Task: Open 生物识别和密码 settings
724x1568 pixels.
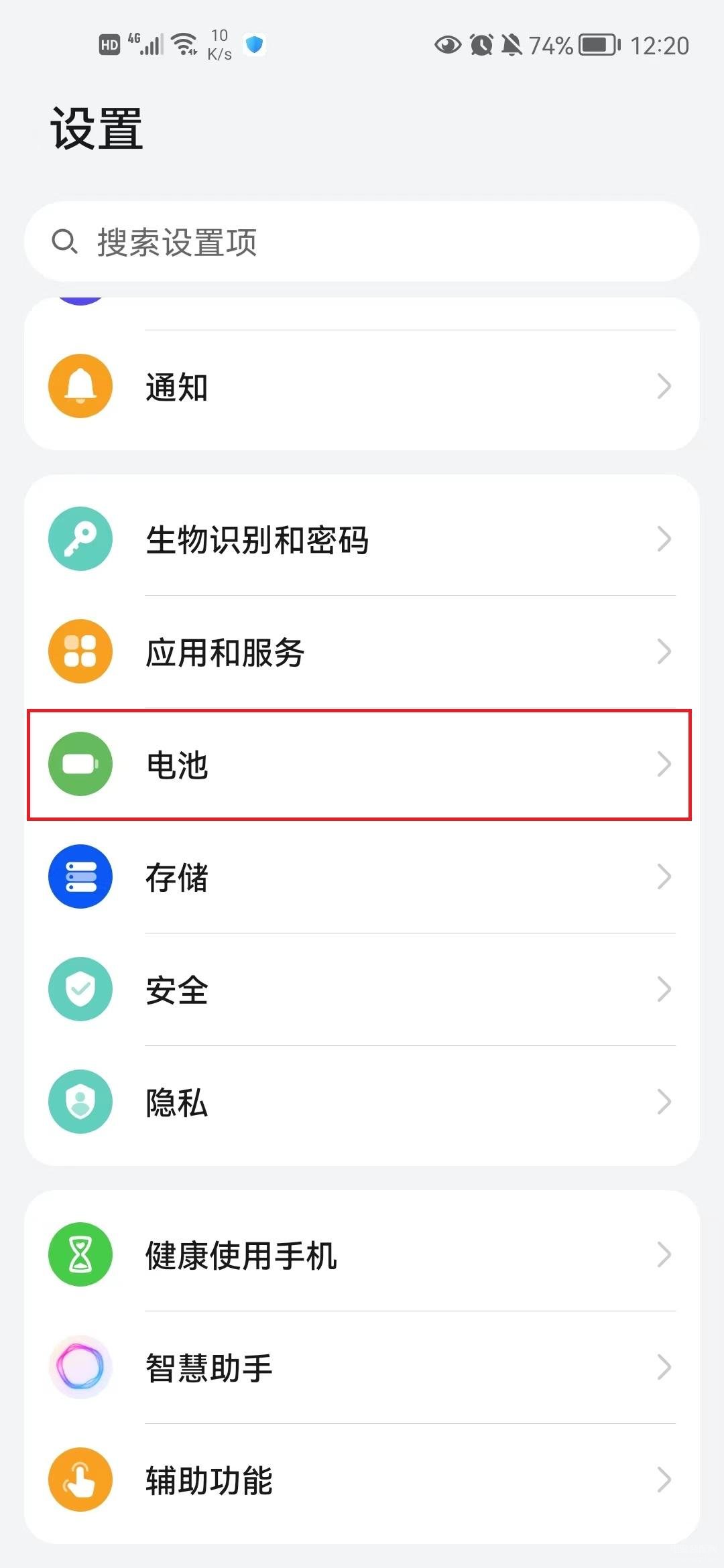Action: pos(362,539)
